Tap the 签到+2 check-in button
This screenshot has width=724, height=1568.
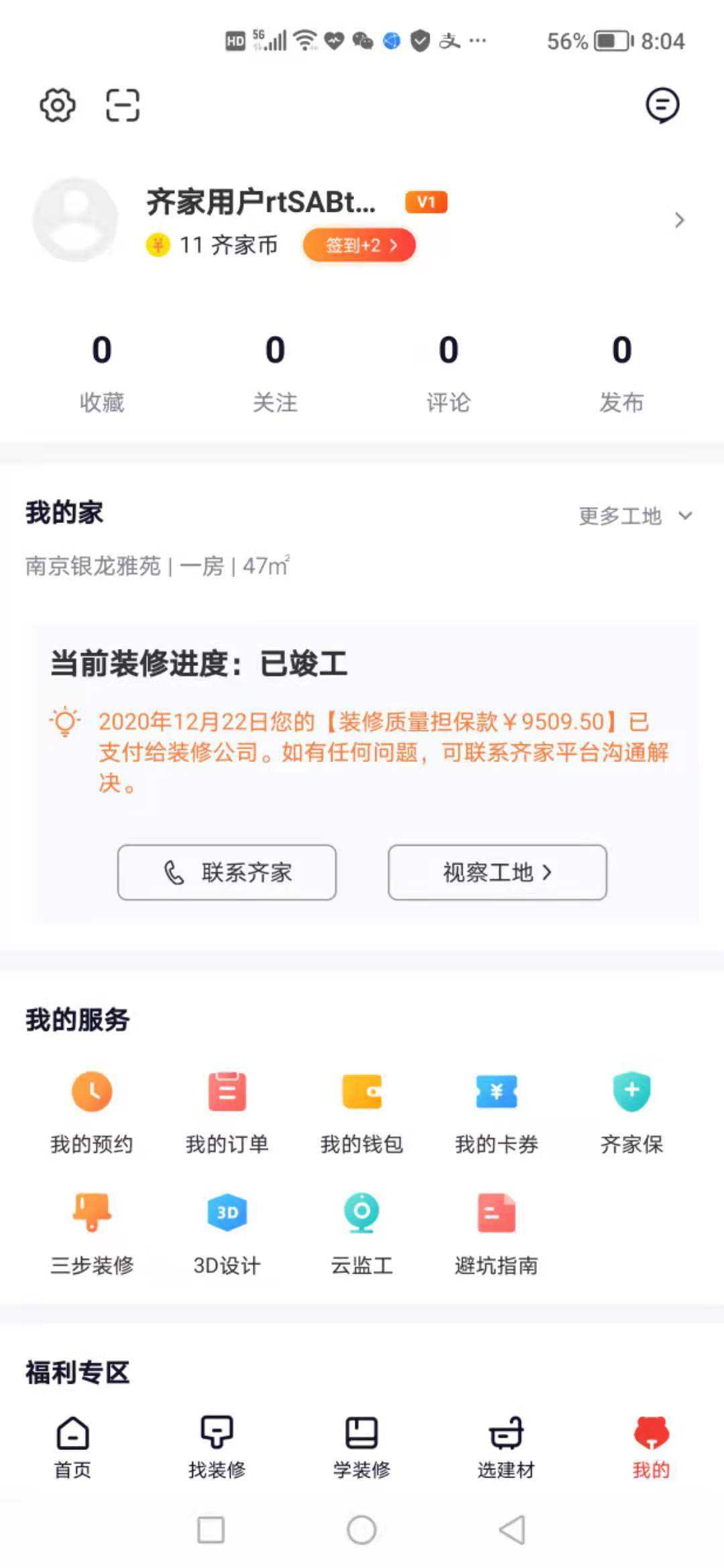pyautogui.click(x=359, y=245)
